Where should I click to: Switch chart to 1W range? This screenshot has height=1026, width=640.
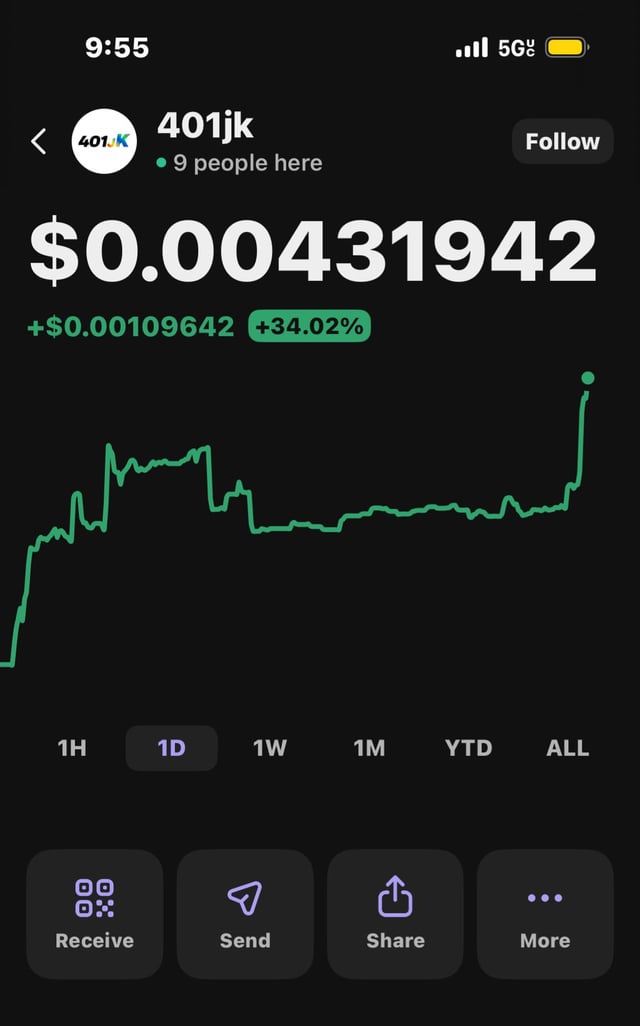[270, 748]
